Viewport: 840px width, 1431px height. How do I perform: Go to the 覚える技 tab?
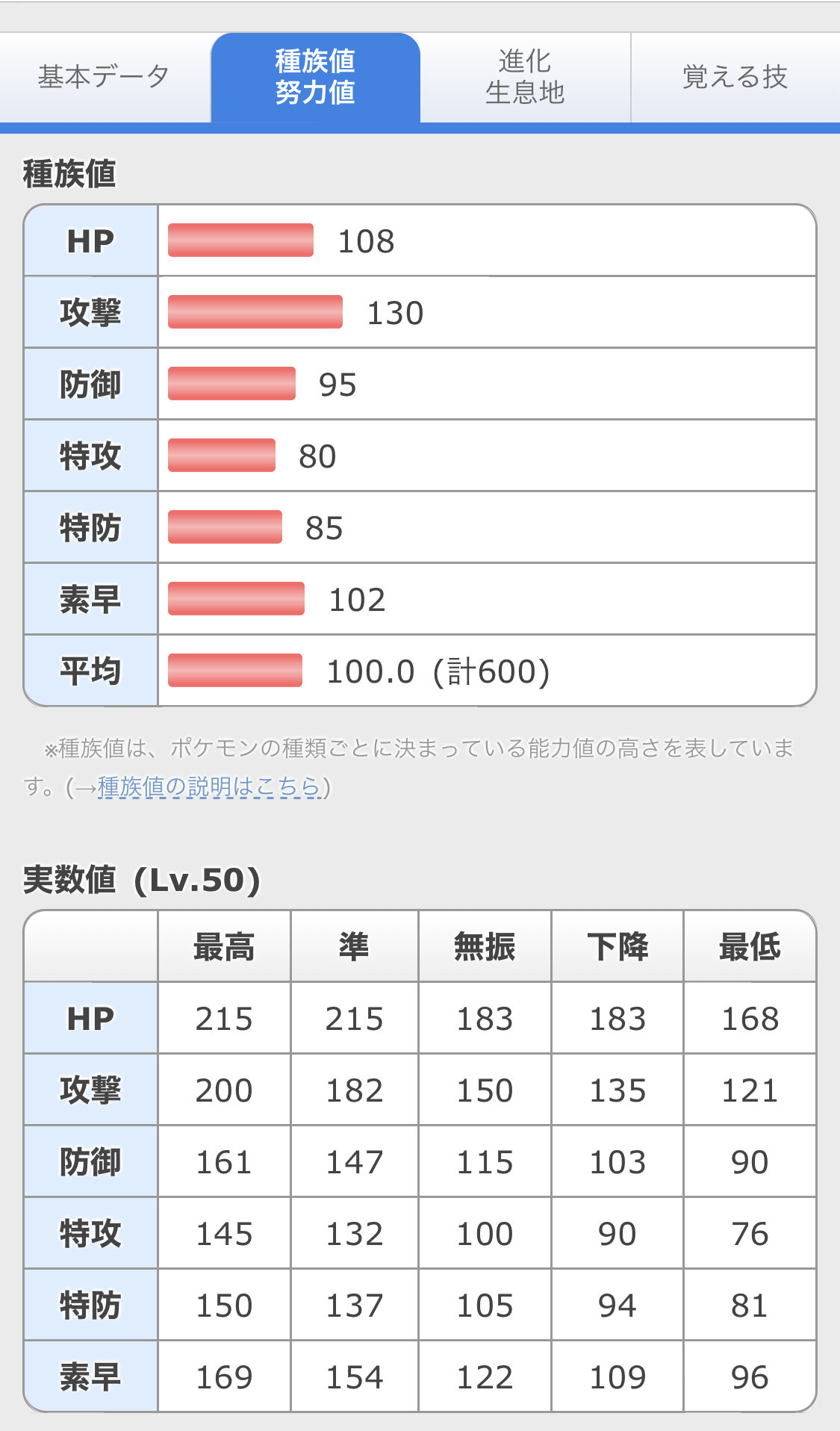(x=735, y=77)
